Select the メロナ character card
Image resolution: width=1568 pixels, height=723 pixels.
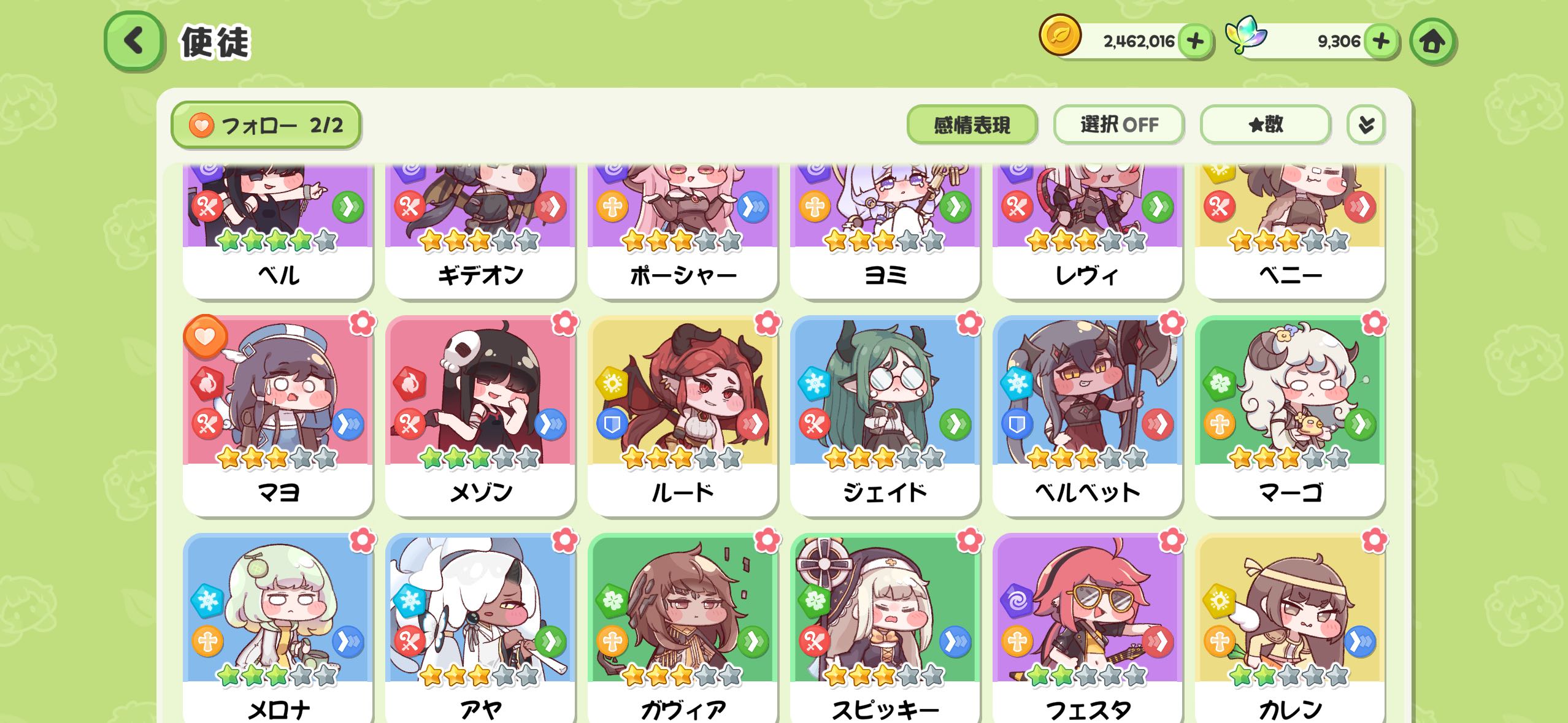tap(278, 625)
